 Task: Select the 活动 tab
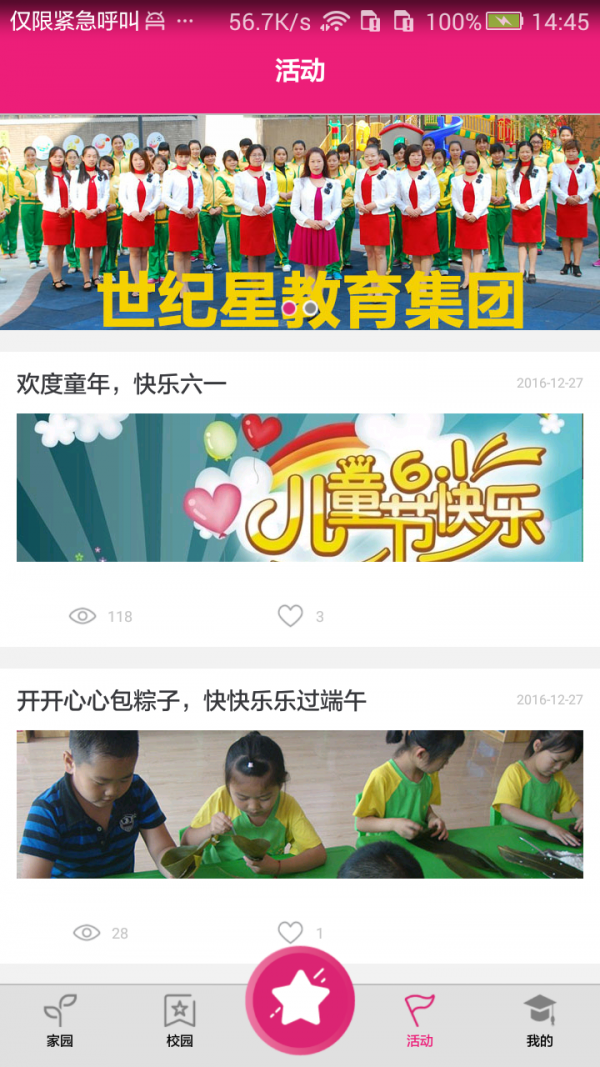pos(419,1020)
